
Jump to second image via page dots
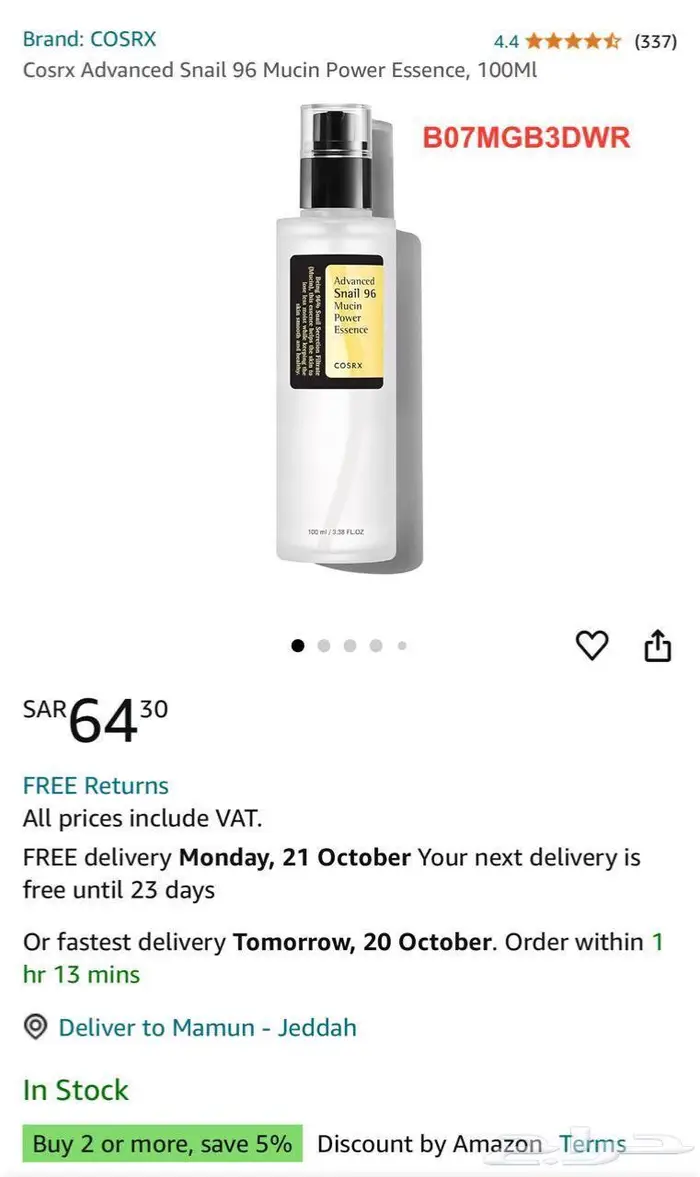coord(324,646)
